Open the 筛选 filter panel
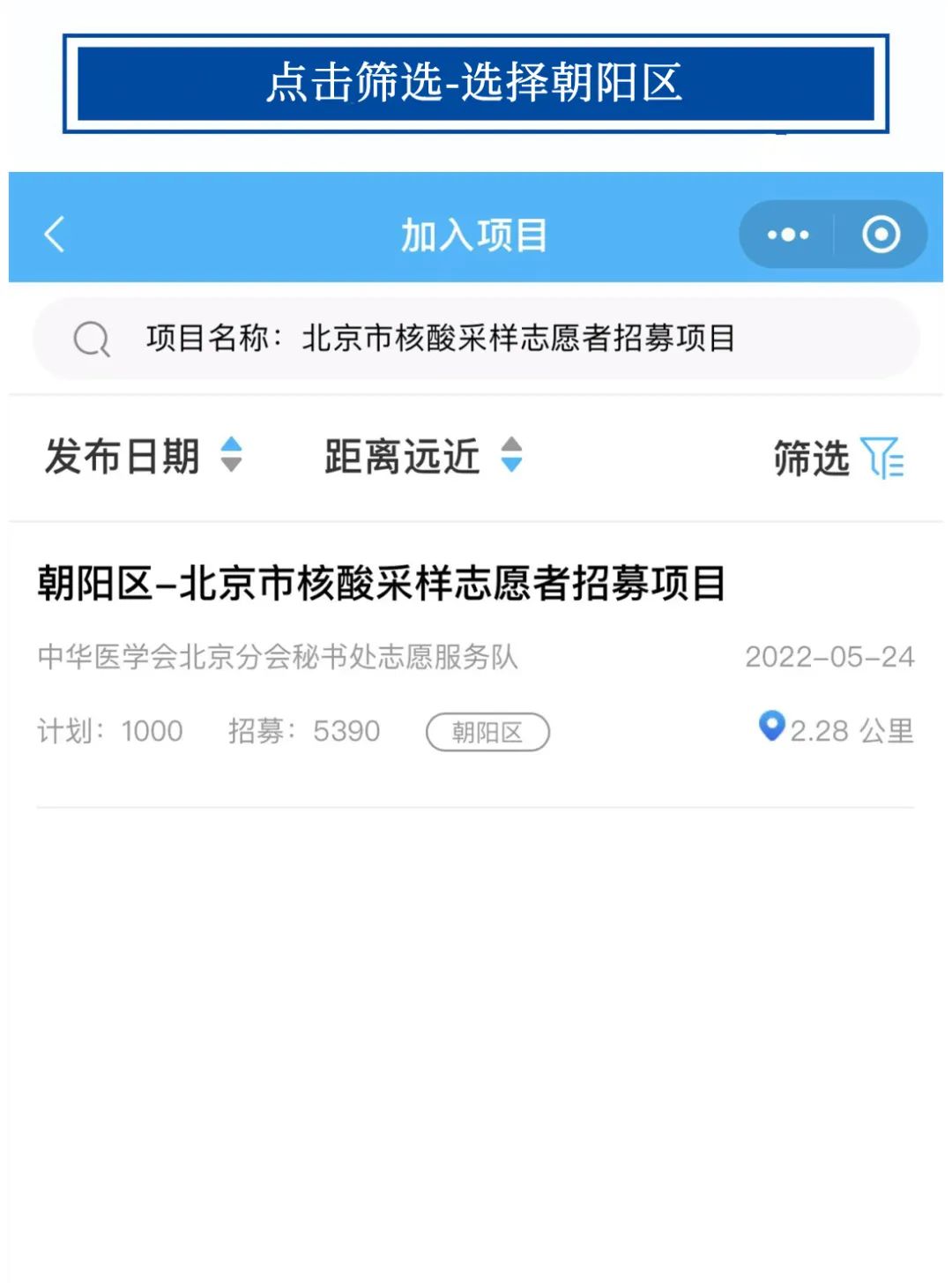 pyautogui.click(x=837, y=458)
